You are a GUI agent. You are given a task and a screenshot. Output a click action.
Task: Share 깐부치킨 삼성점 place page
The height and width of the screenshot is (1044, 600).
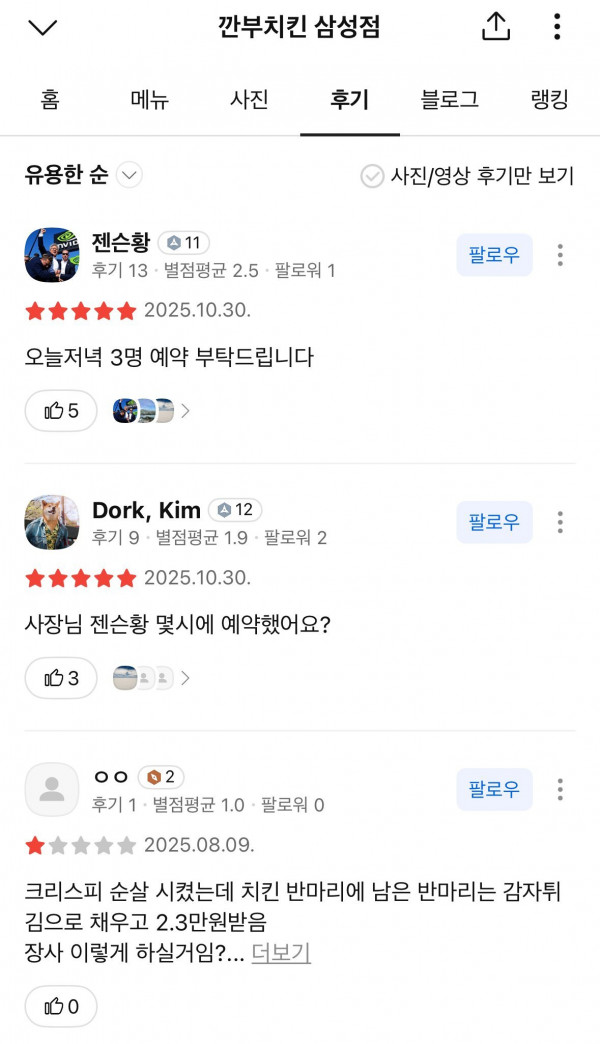coord(496,27)
